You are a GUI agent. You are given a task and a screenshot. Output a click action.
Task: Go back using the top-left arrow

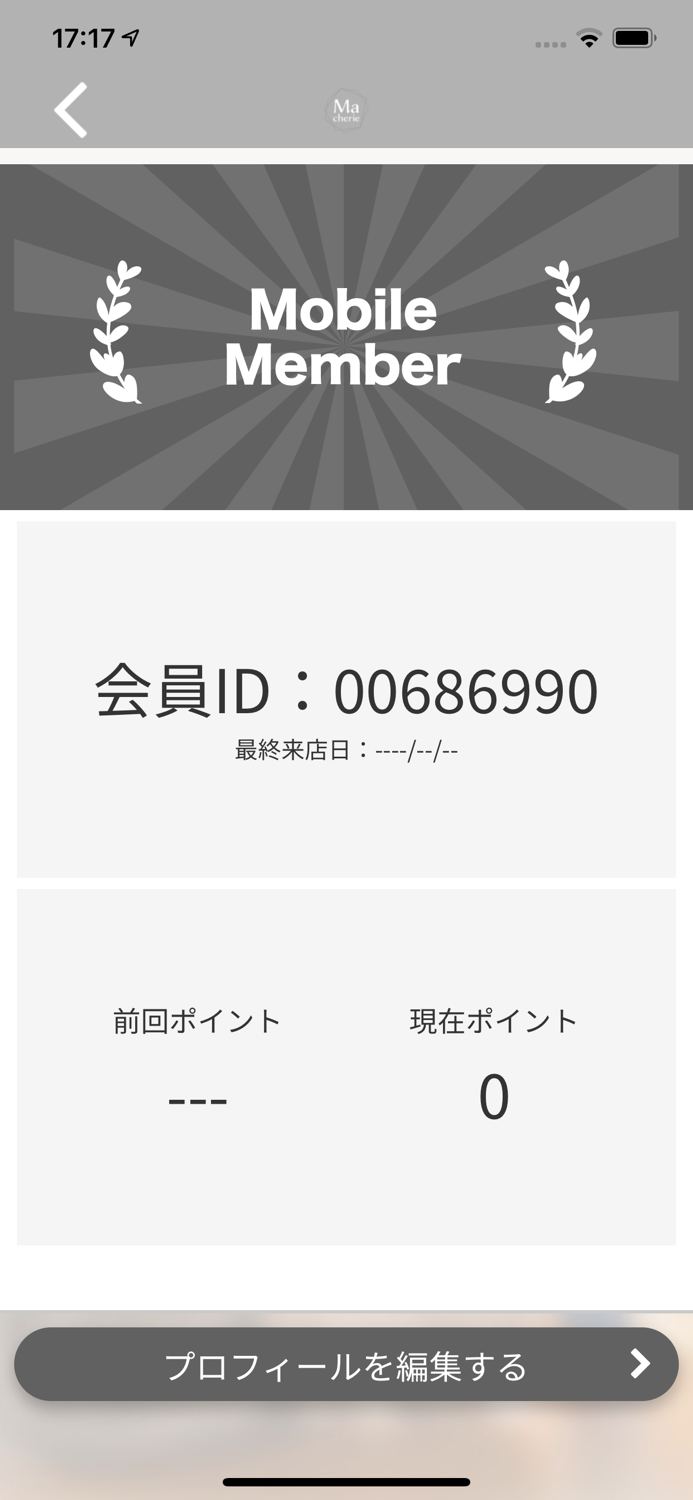click(71, 109)
